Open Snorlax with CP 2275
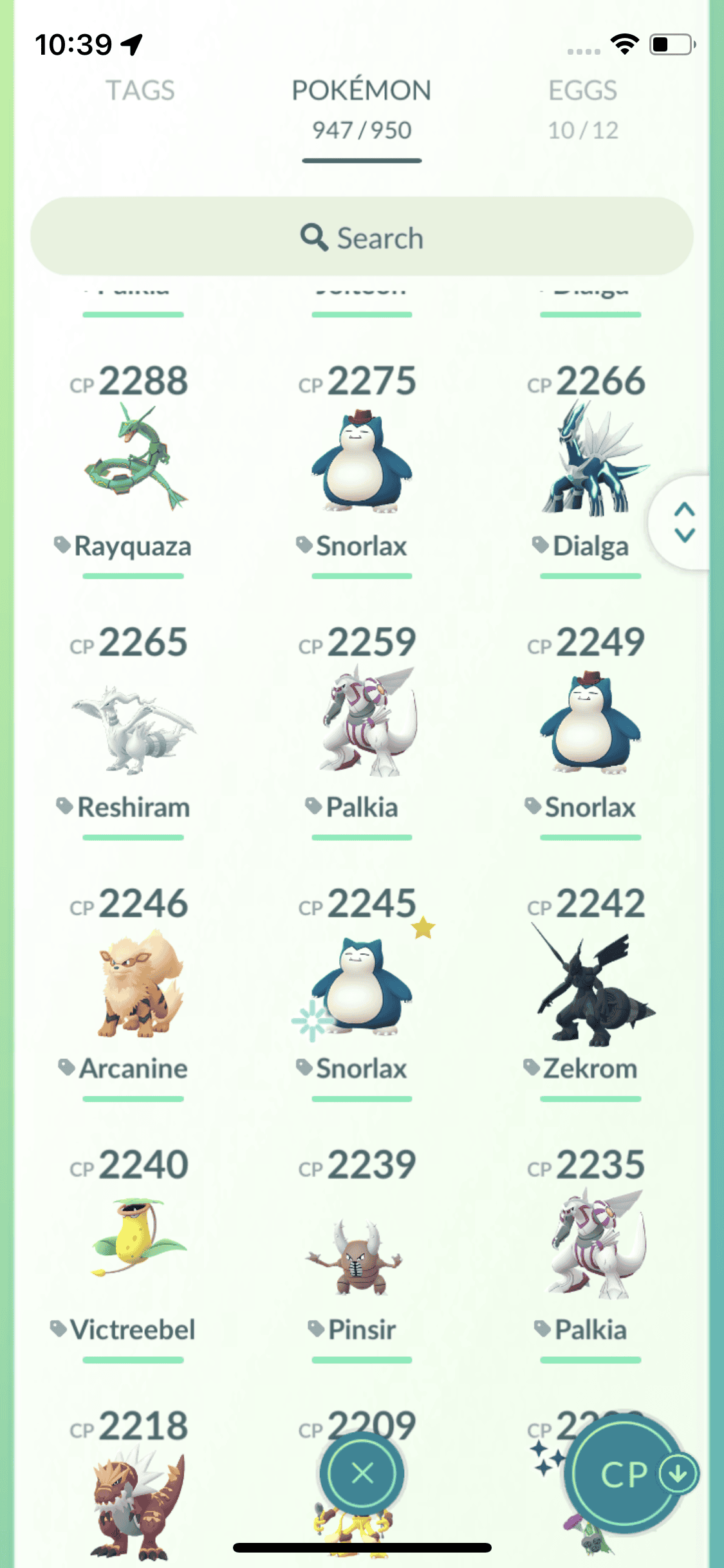This screenshot has width=724, height=1568. [362, 460]
